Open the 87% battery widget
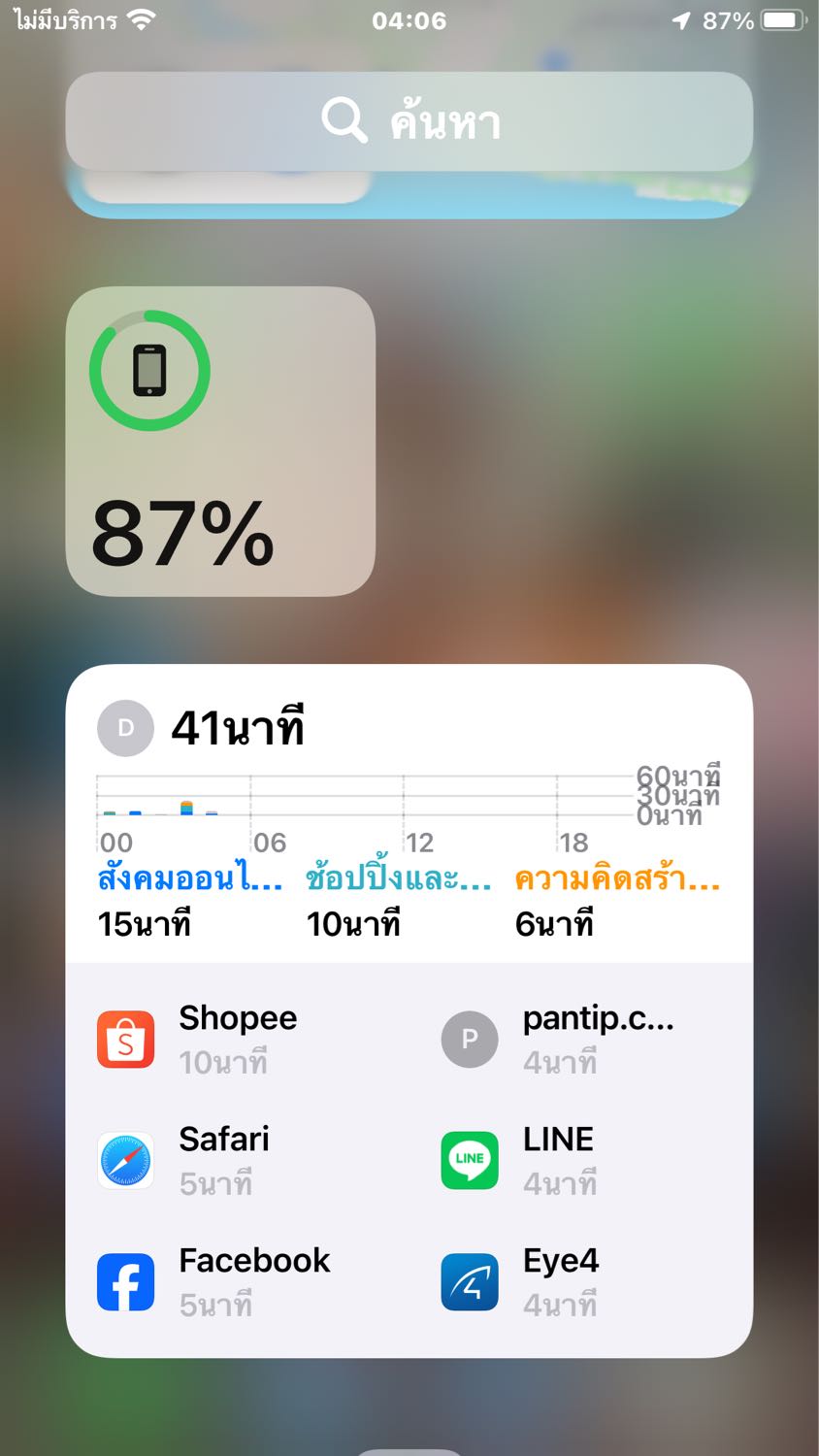Viewport: 819px width, 1456px height. point(220,442)
